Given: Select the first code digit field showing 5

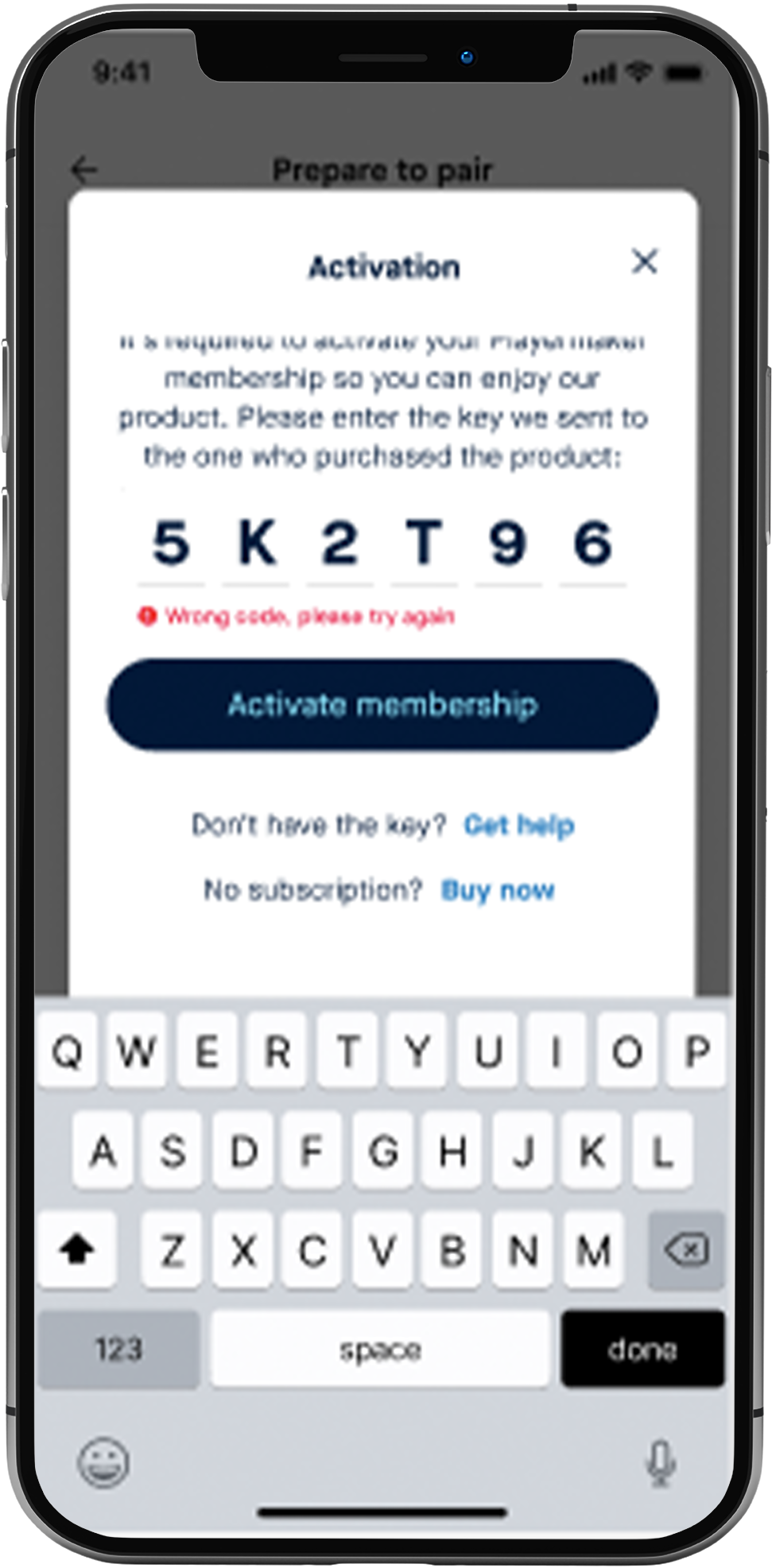Looking at the screenshot, I should (171, 544).
